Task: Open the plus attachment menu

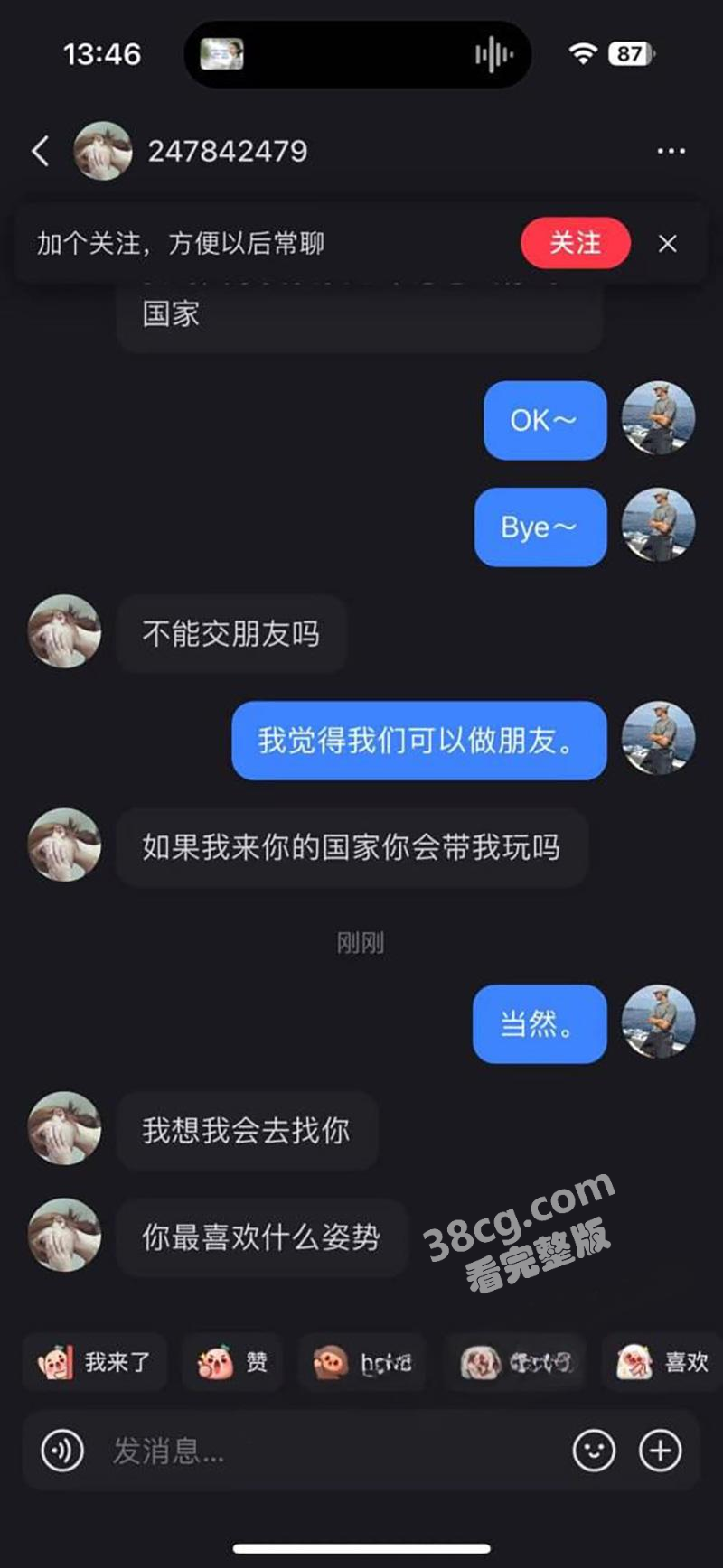Action: [661, 1451]
